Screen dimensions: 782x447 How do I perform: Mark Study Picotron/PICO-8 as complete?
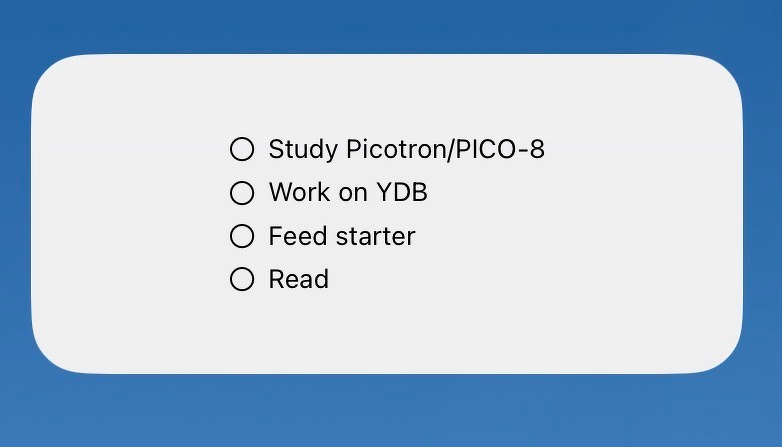(x=242, y=150)
